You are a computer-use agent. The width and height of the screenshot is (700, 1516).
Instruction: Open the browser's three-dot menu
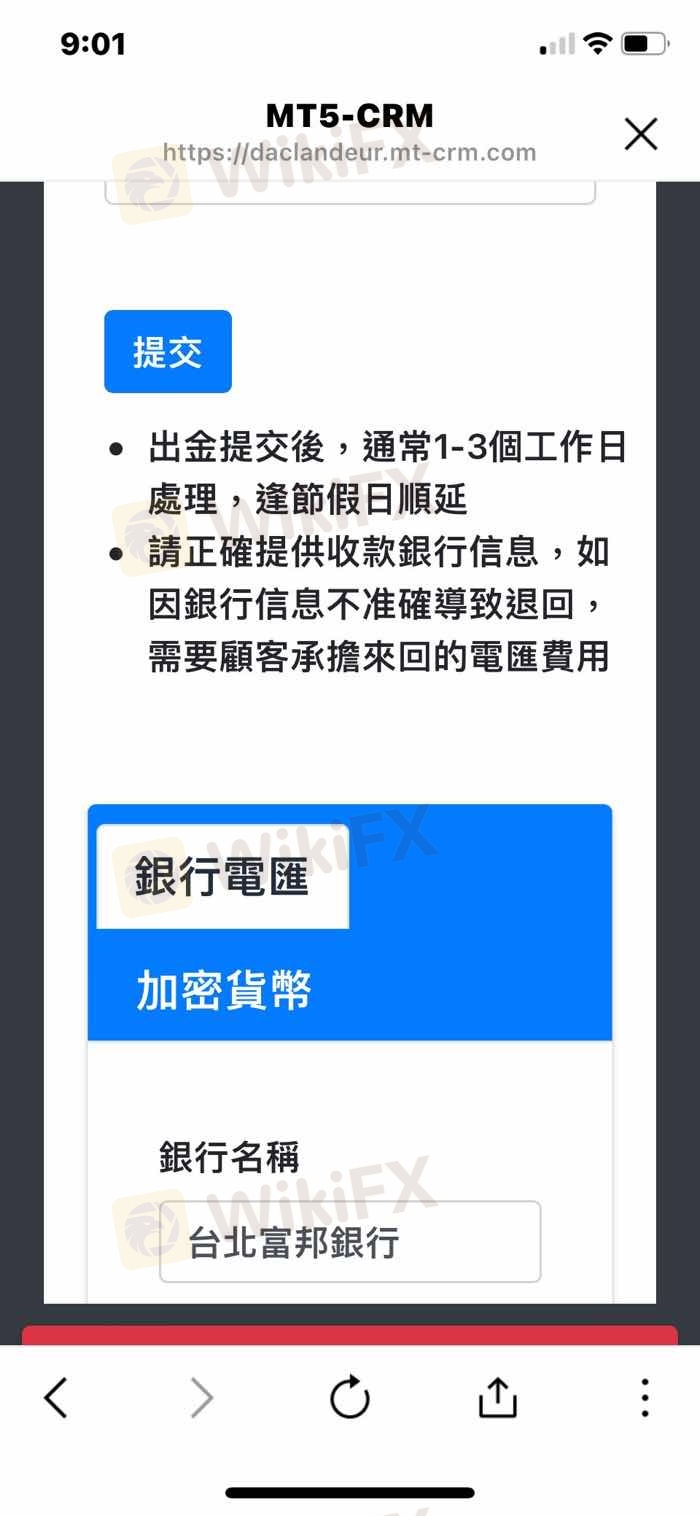[645, 1397]
